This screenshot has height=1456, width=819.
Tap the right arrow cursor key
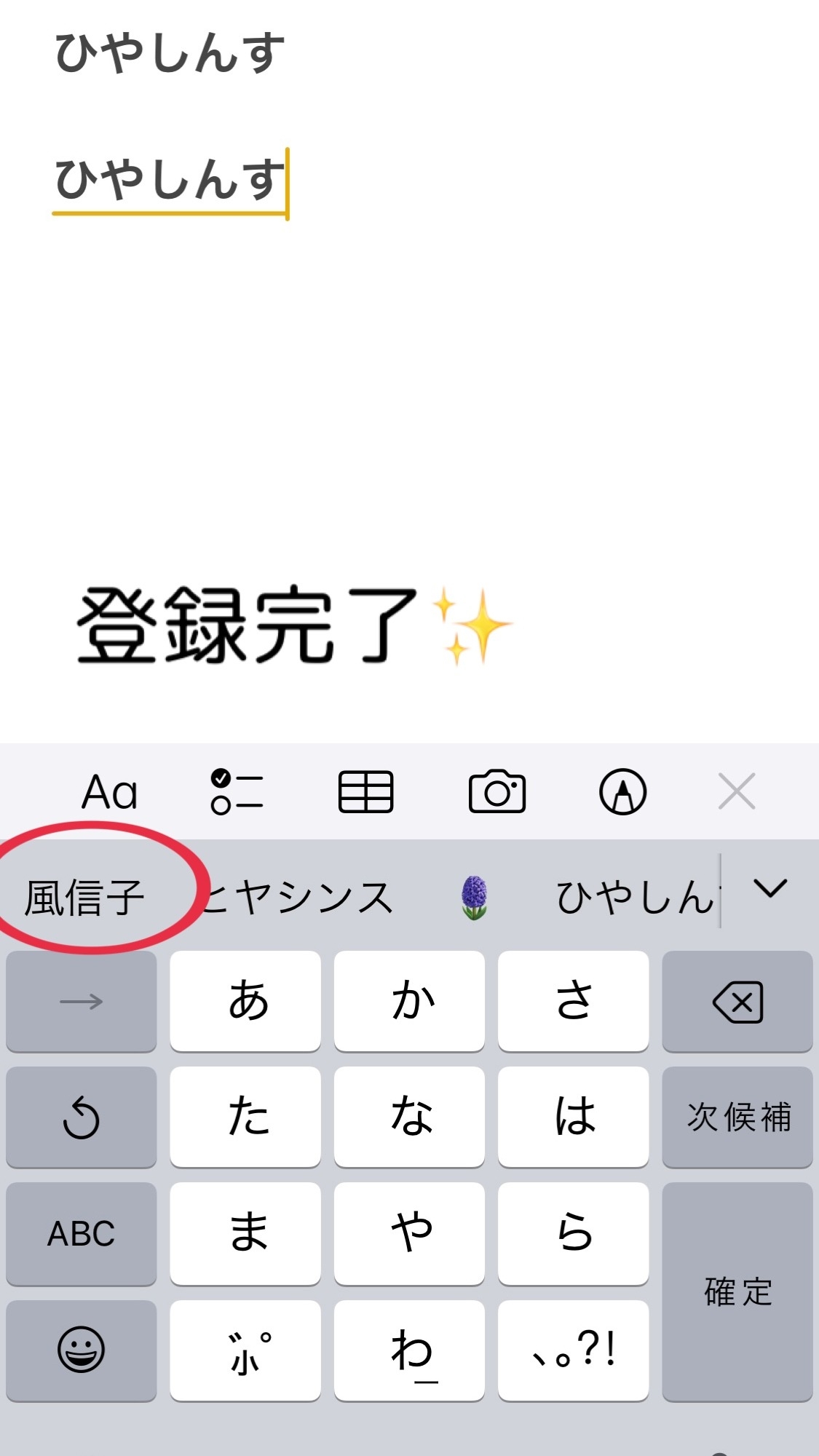click(81, 1002)
